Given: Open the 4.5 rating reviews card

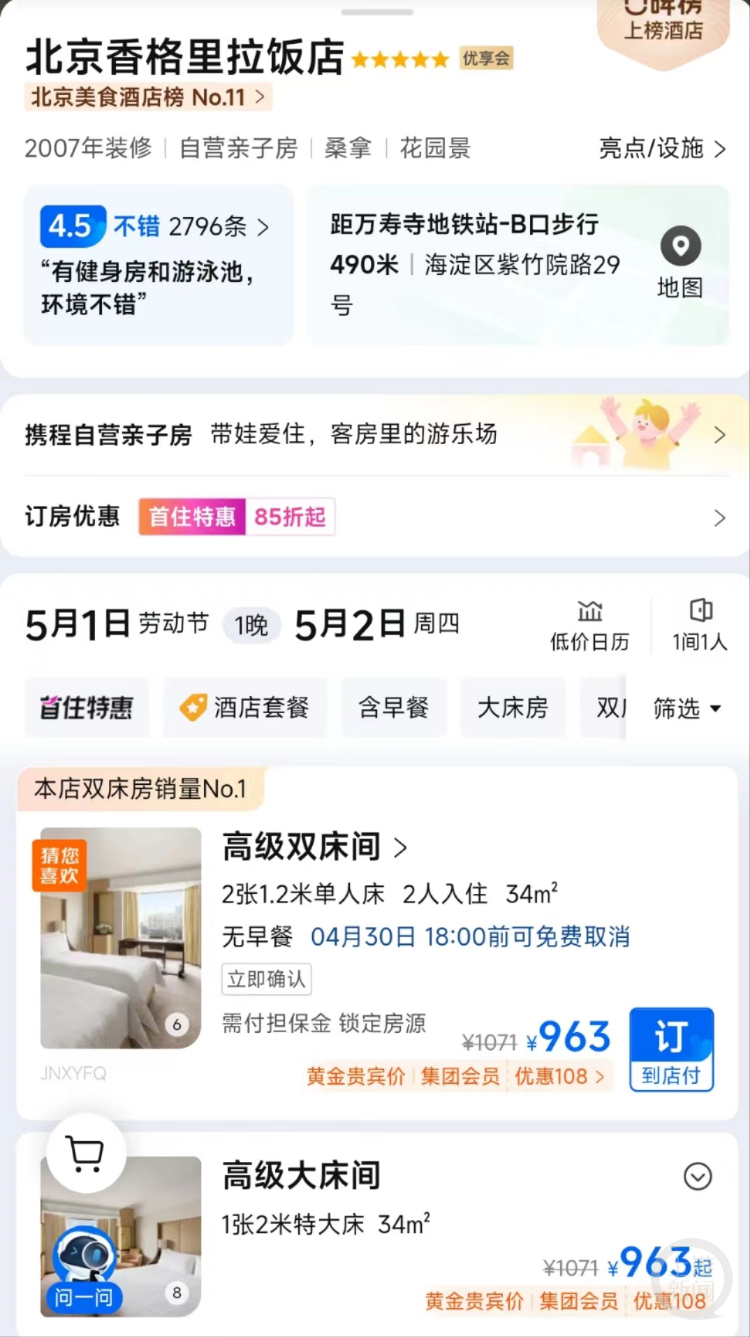Looking at the screenshot, I should (158, 264).
